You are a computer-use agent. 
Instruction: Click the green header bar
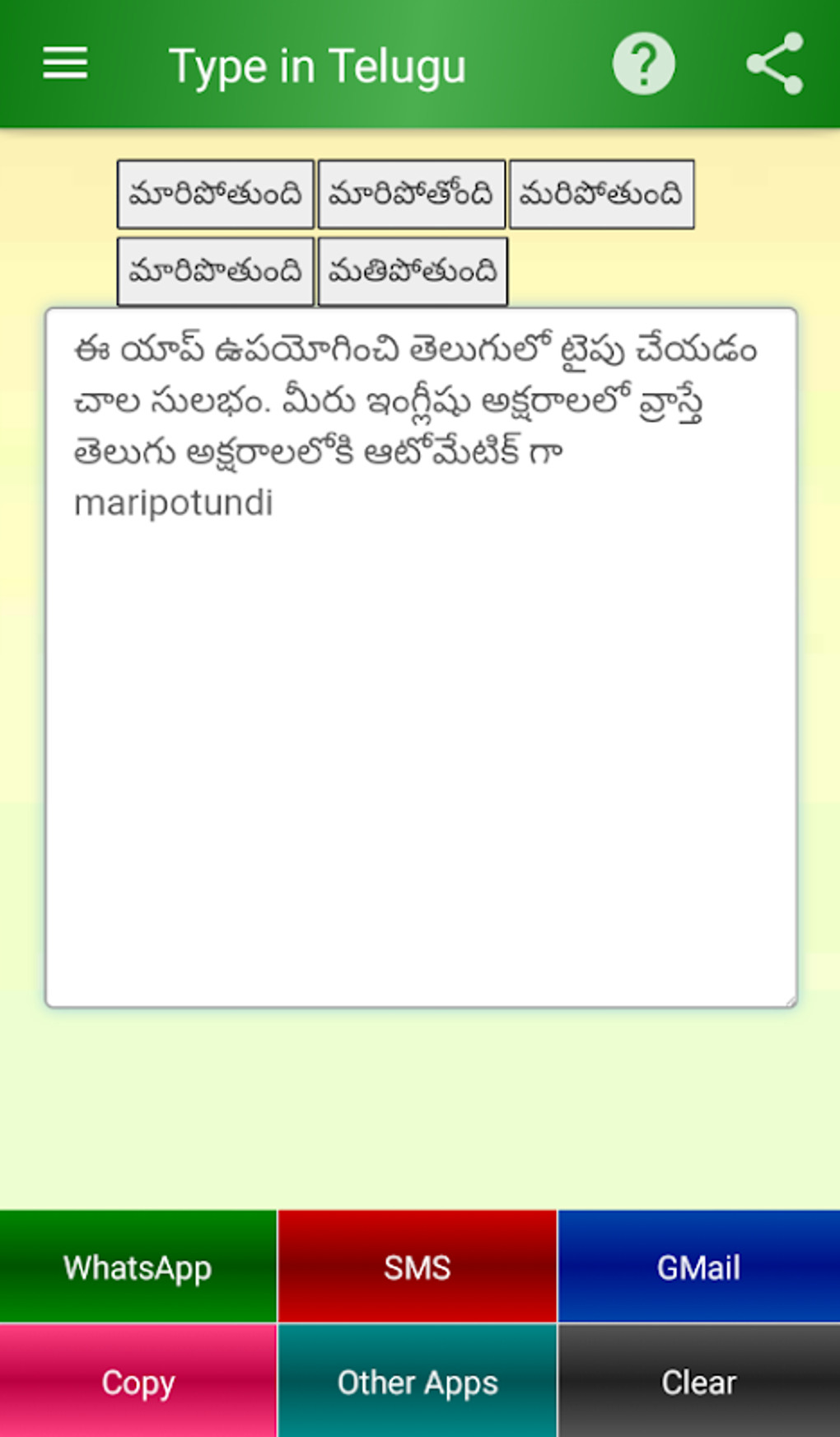[420, 63]
